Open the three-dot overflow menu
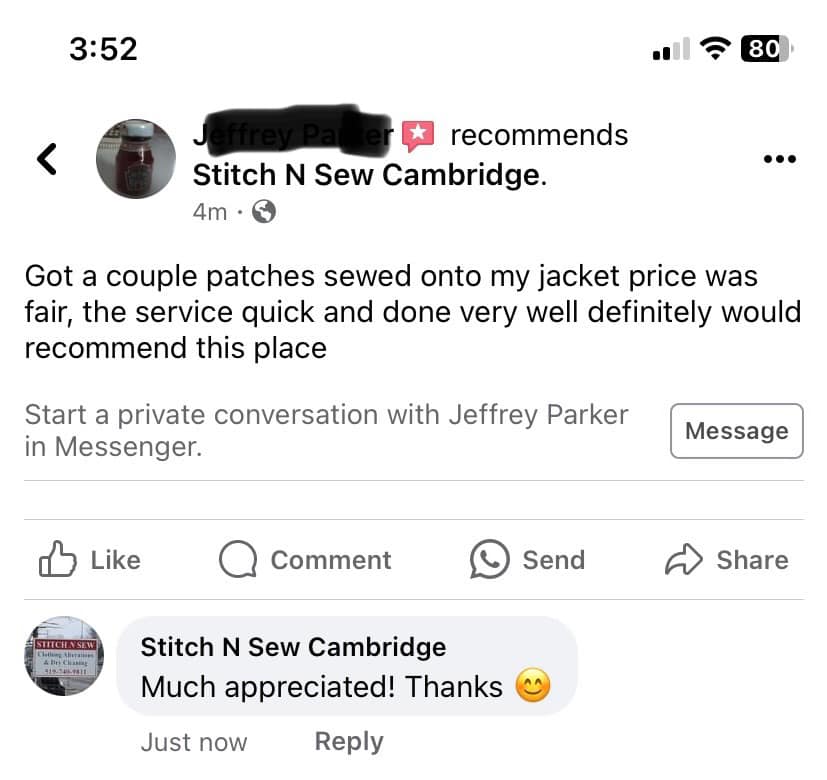 (x=778, y=159)
